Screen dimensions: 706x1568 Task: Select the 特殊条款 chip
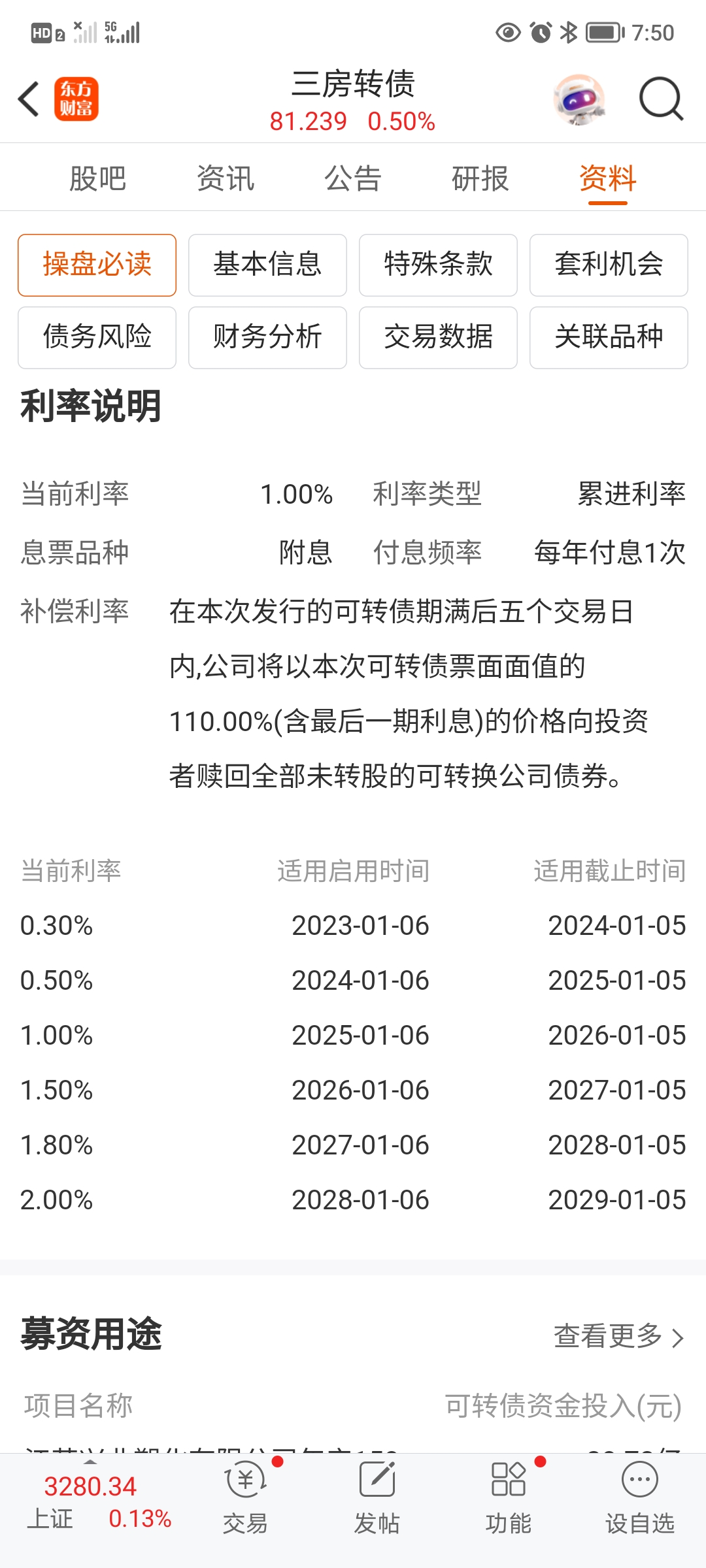438,265
